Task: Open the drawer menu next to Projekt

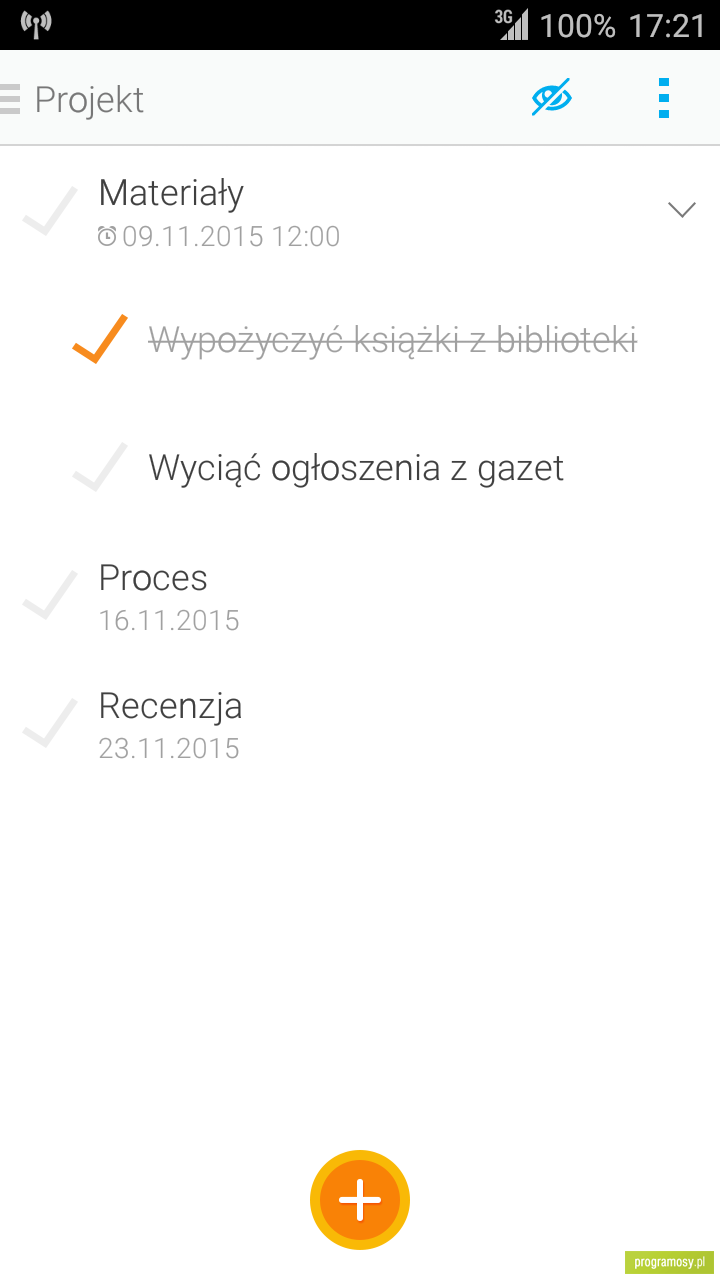Action: coord(10,99)
